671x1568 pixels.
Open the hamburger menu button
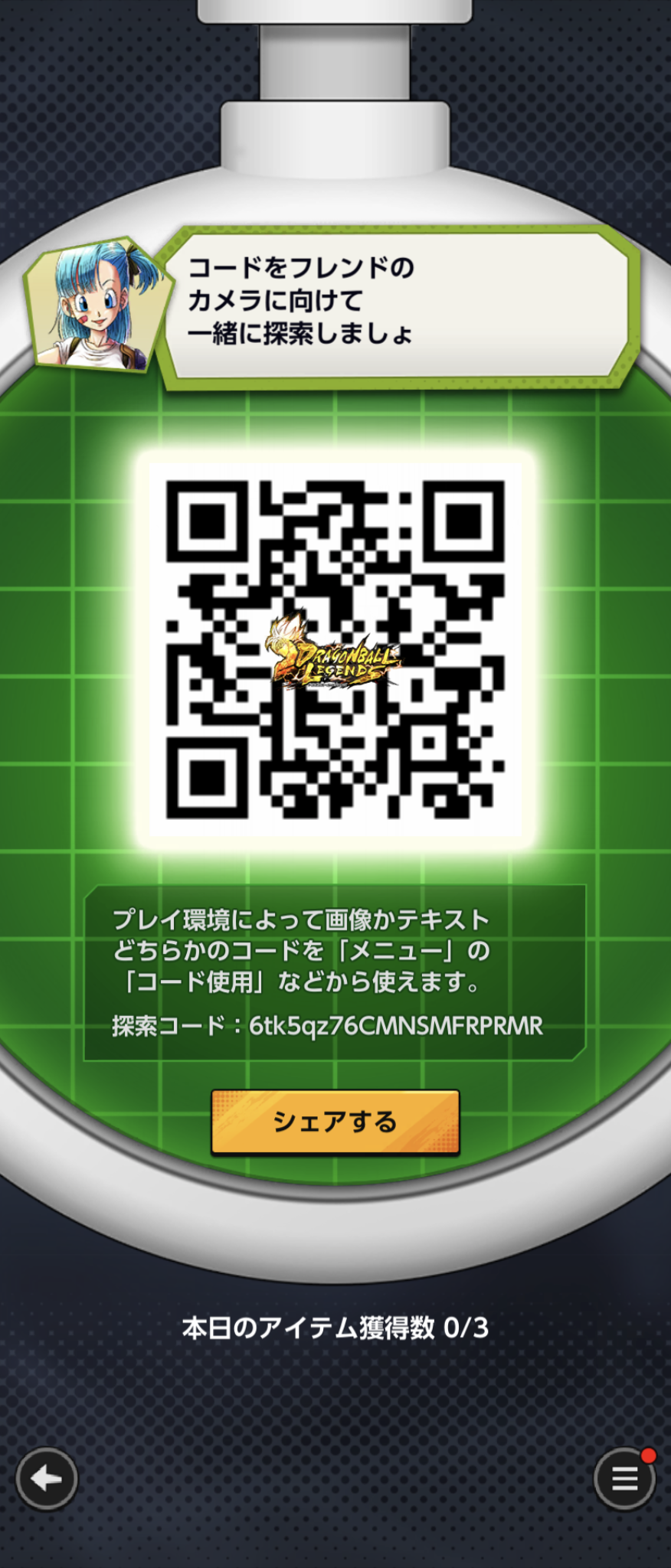(624, 1478)
